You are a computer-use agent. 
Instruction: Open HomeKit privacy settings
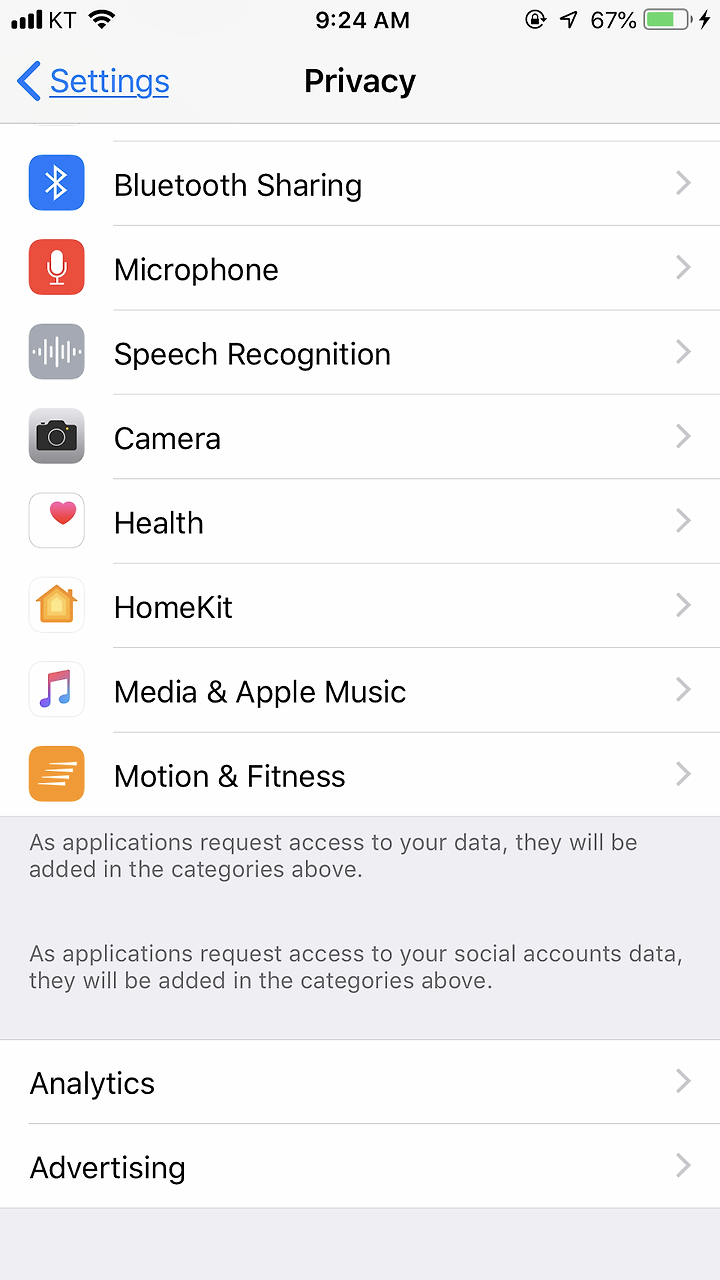click(x=360, y=606)
